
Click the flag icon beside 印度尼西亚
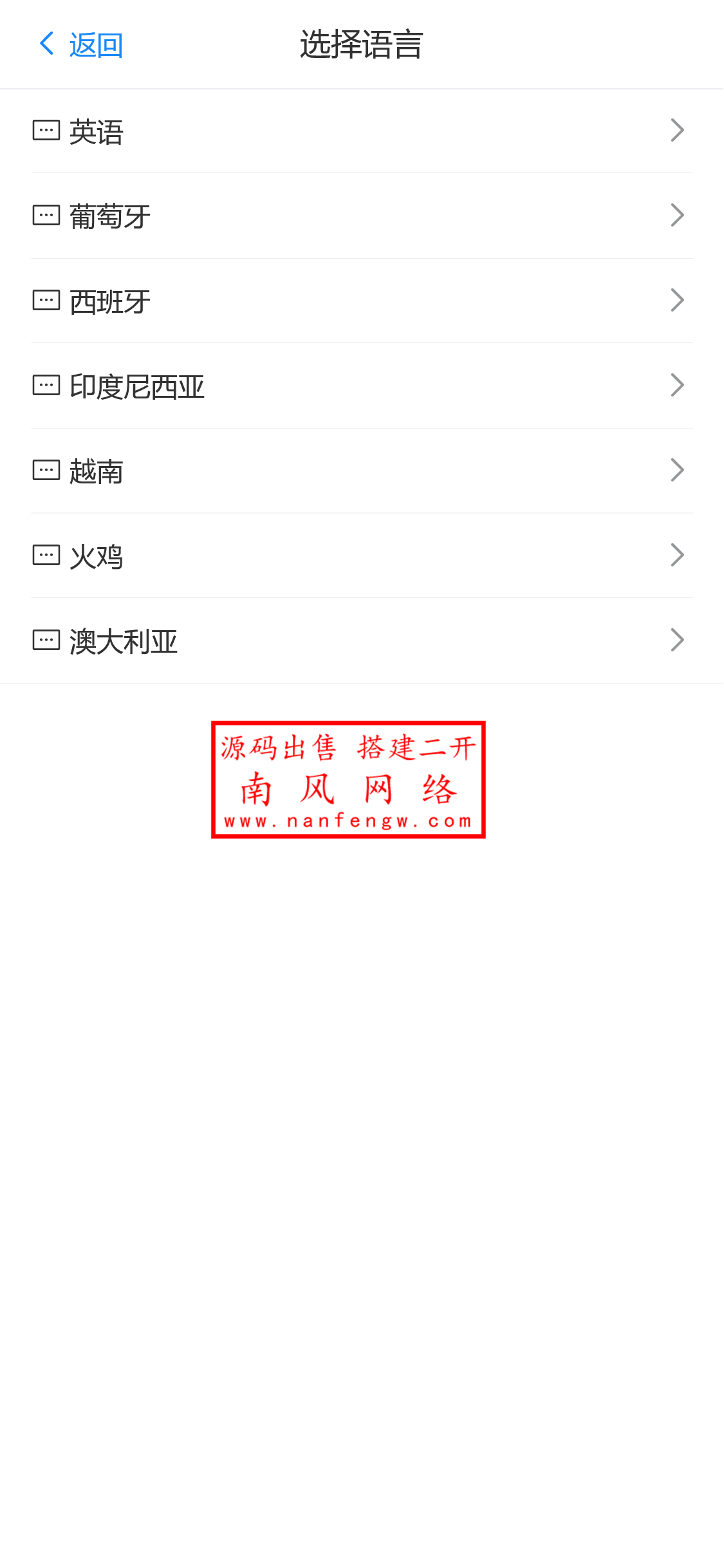coord(46,385)
